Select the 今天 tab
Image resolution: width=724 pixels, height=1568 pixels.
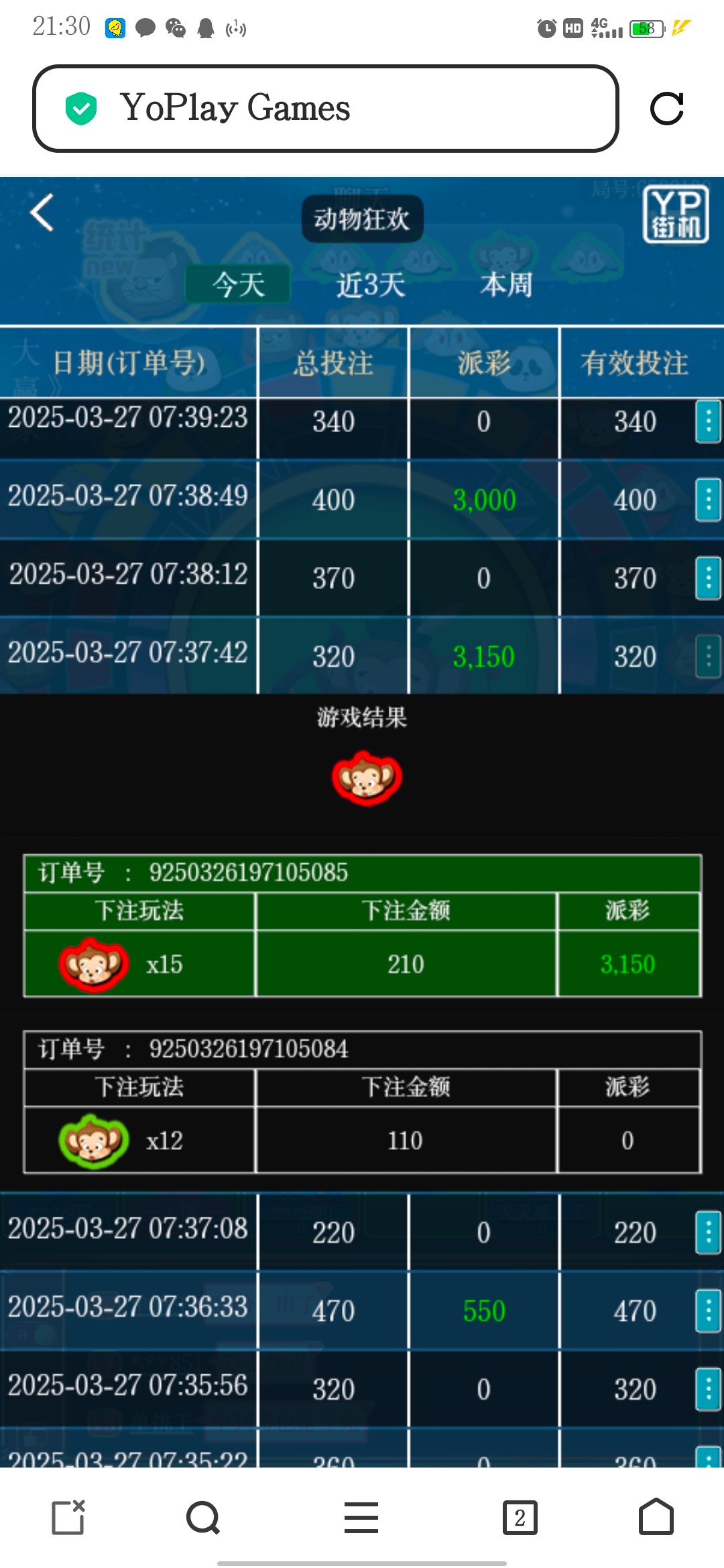[238, 285]
